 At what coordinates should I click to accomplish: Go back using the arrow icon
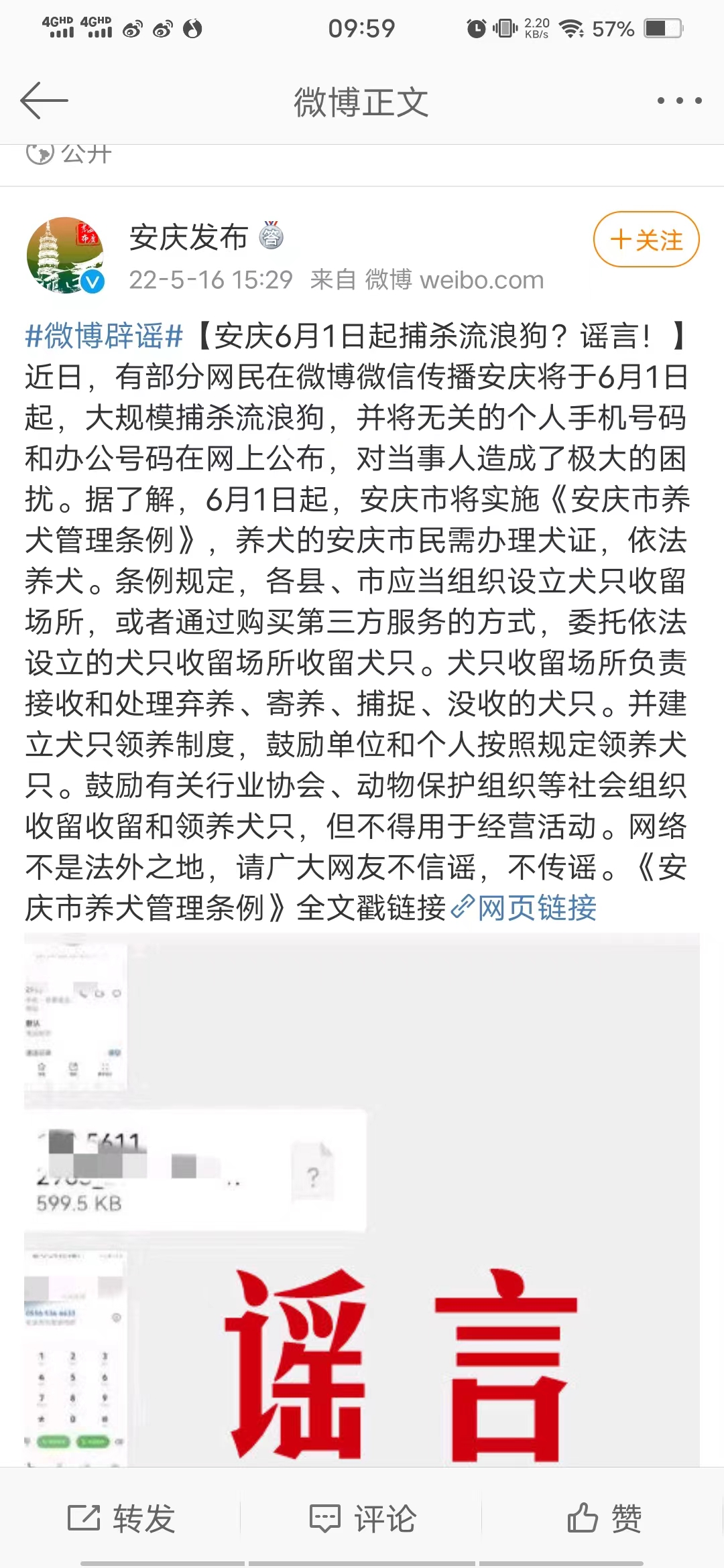(x=44, y=101)
